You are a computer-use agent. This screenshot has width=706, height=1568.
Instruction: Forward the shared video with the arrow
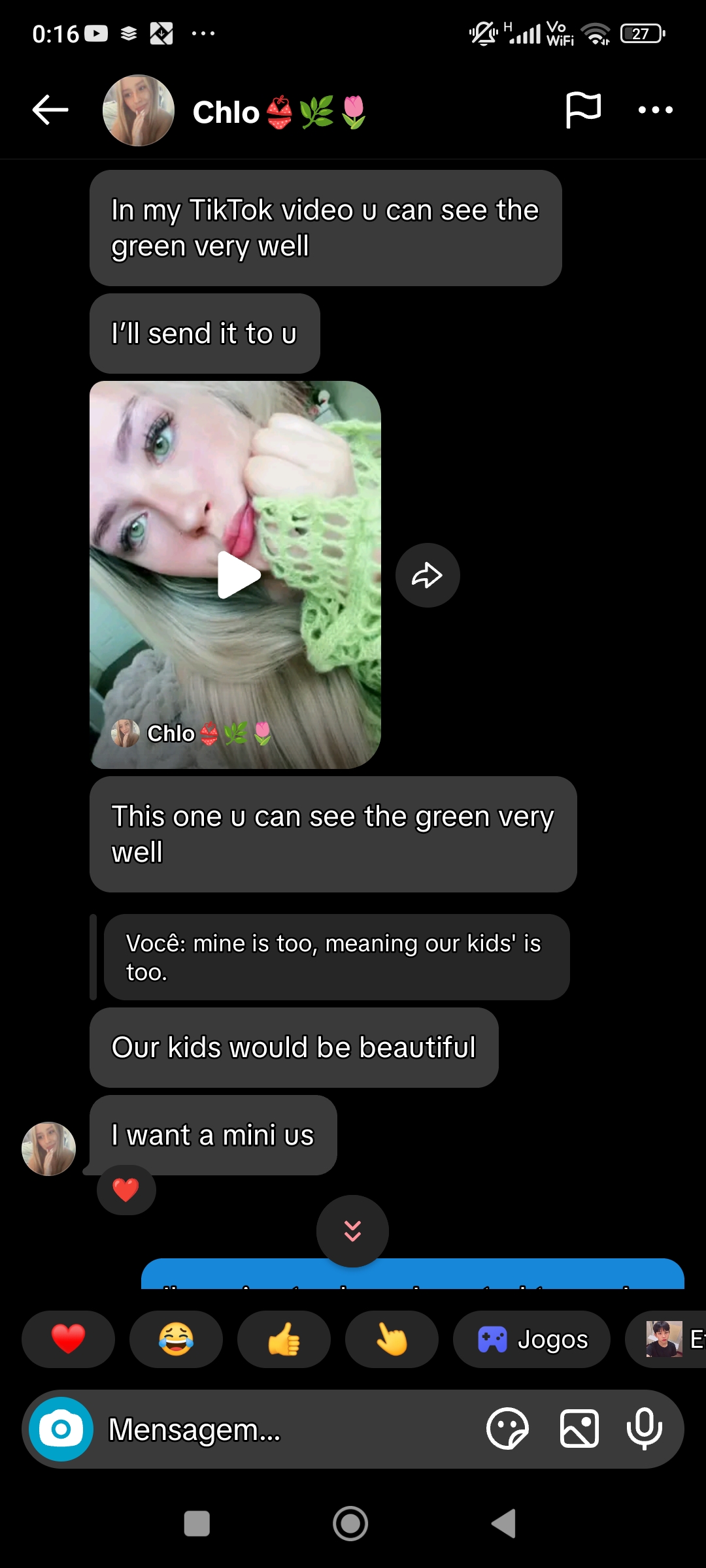click(428, 576)
